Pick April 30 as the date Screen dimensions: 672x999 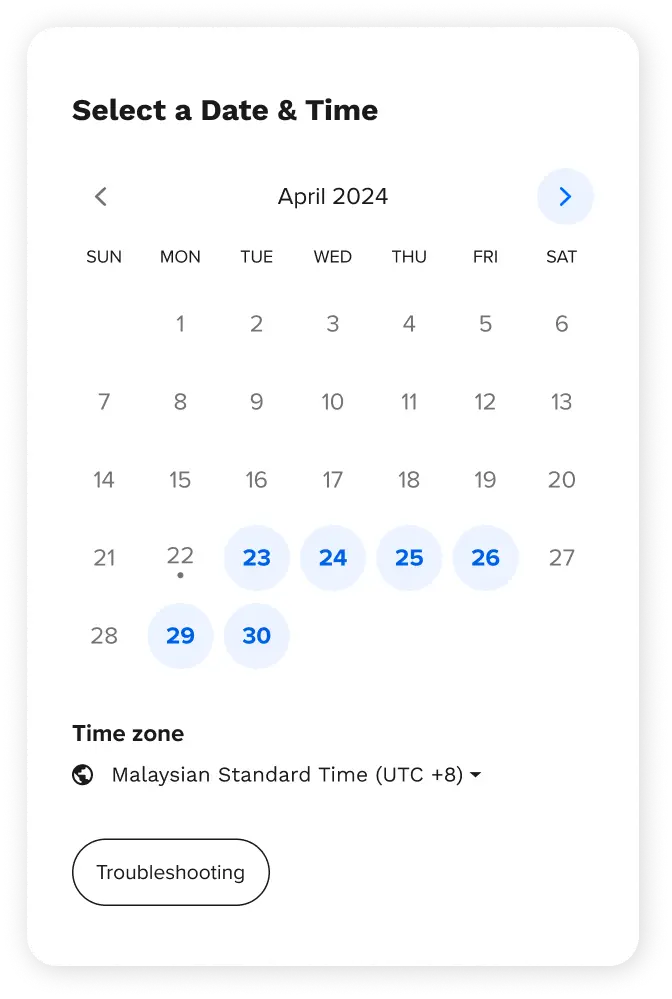pos(257,636)
